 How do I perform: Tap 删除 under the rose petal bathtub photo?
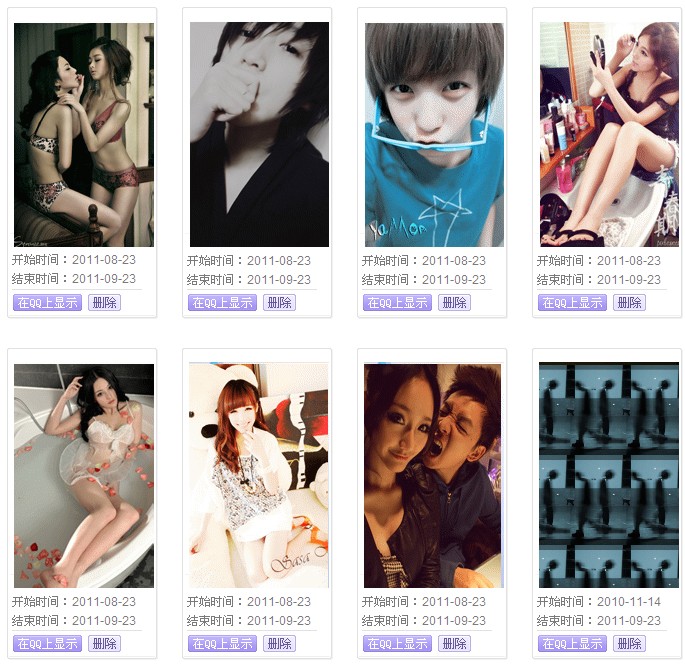pyautogui.click(x=104, y=644)
